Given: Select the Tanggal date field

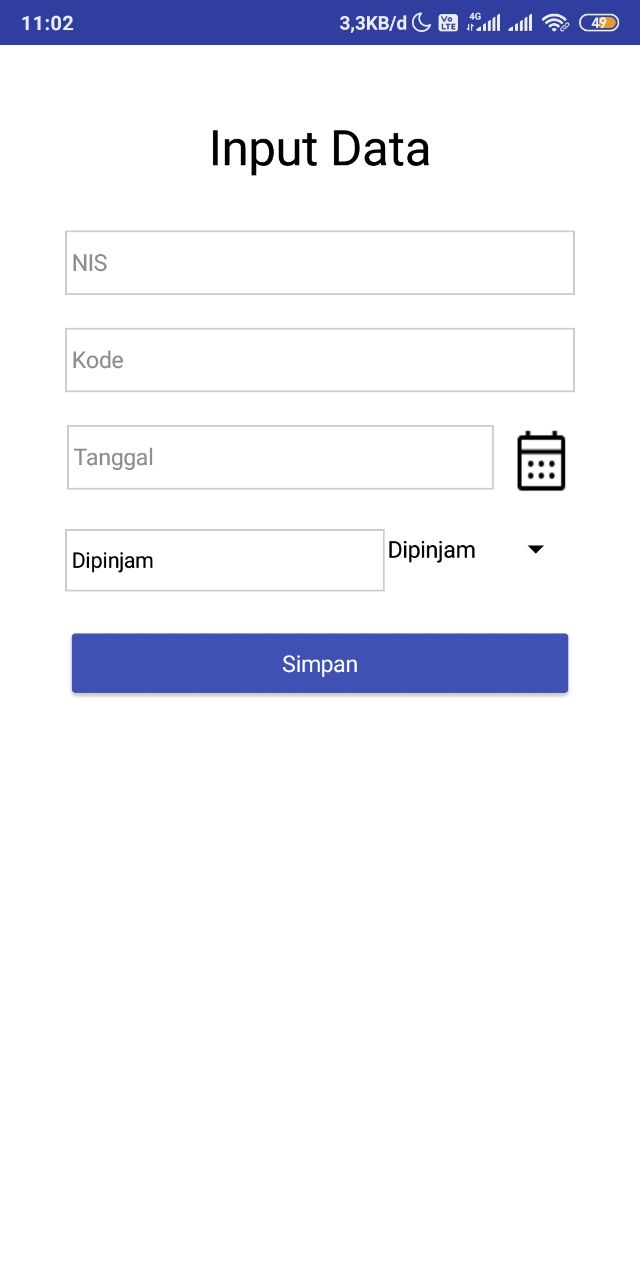Looking at the screenshot, I should (x=280, y=457).
